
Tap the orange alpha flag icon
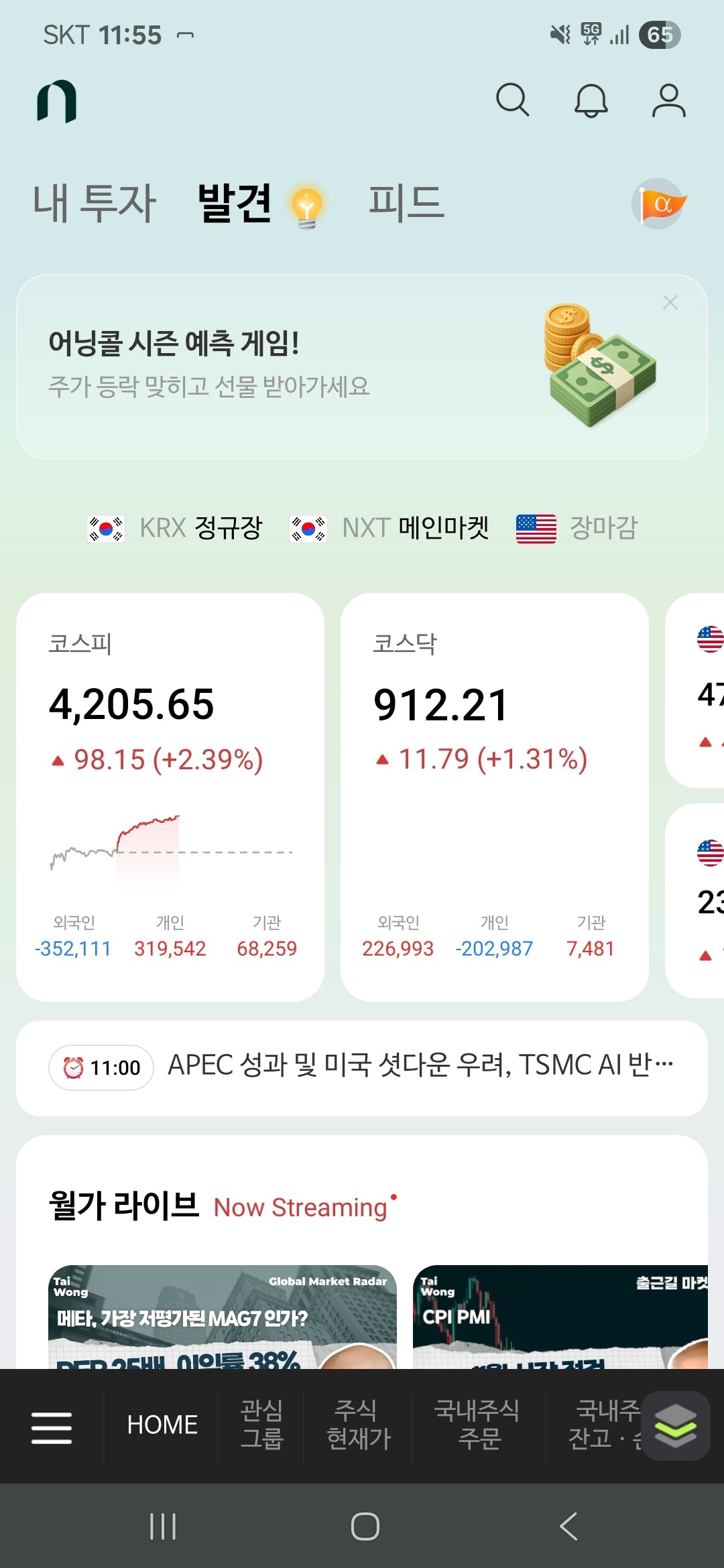tap(659, 204)
